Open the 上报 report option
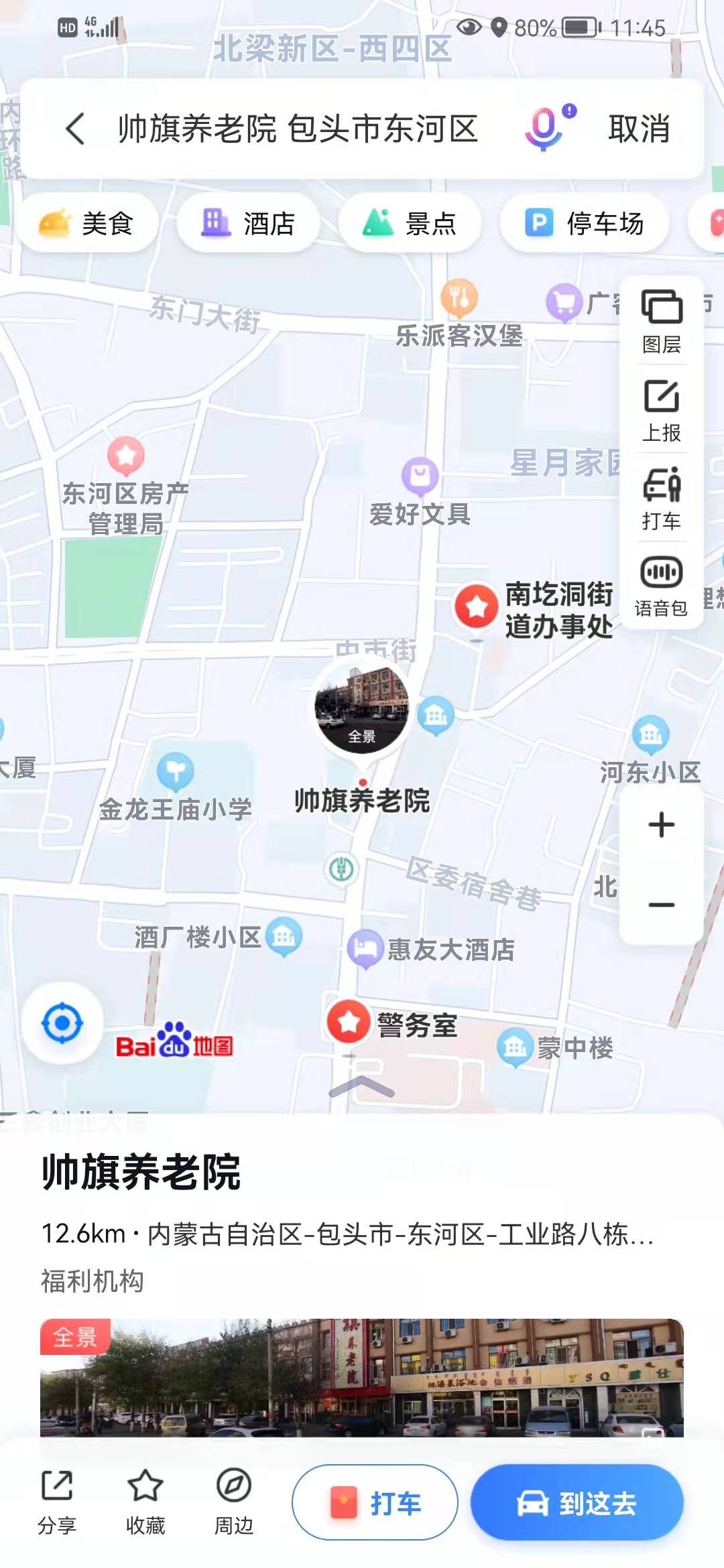 tap(661, 410)
